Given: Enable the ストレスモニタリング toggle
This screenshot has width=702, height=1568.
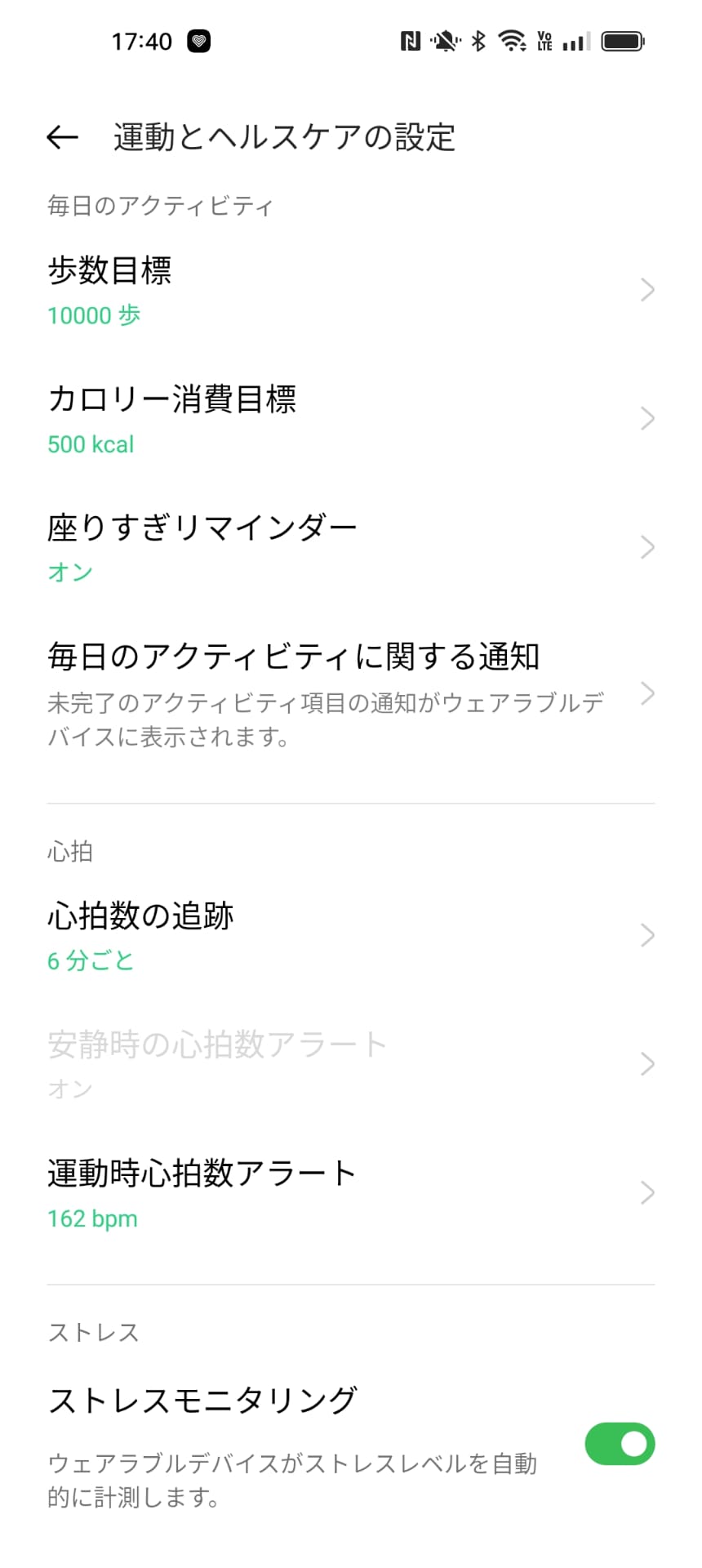Looking at the screenshot, I should click(619, 1444).
